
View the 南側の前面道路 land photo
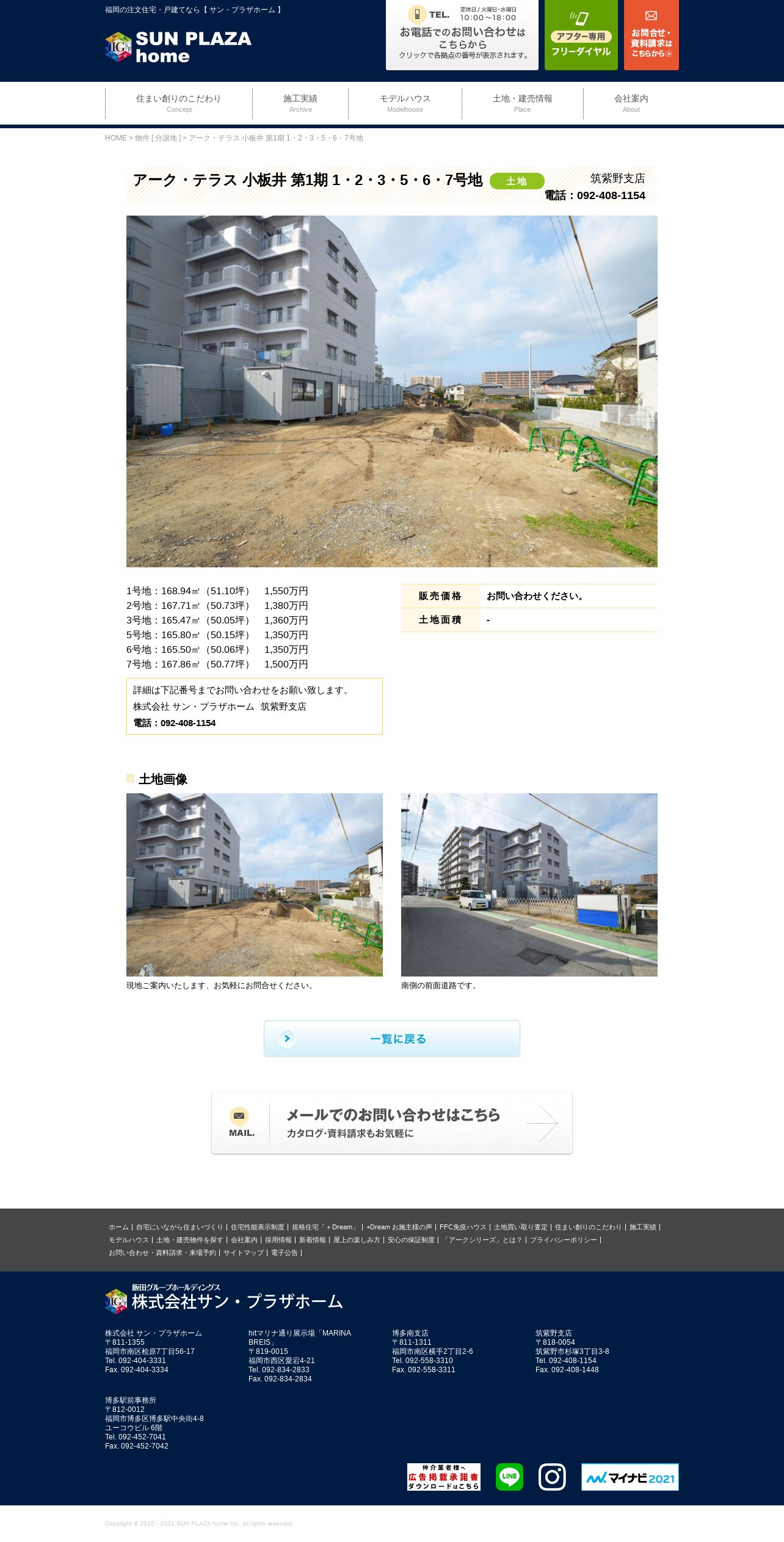coord(529,884)
